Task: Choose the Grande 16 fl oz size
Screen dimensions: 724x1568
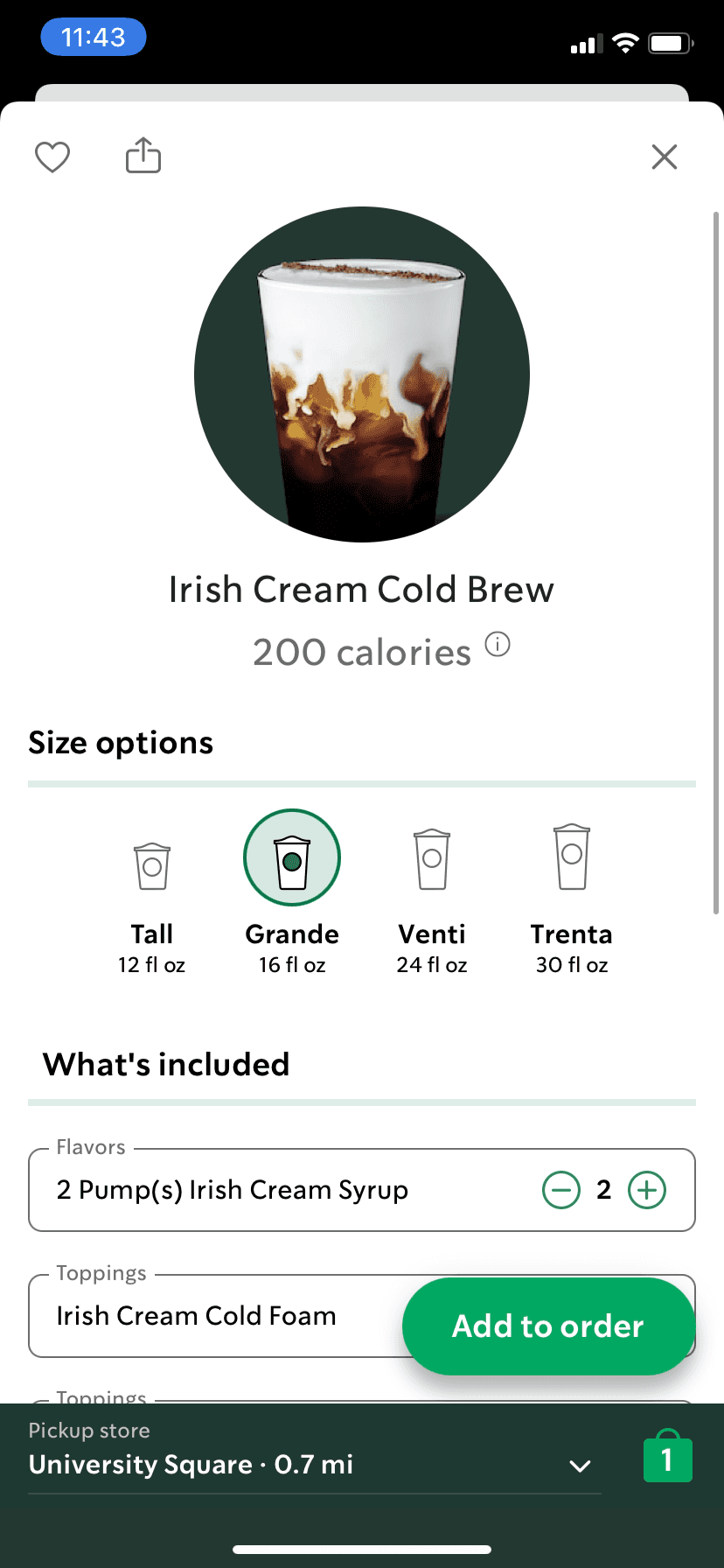Action: pos(292,892)
